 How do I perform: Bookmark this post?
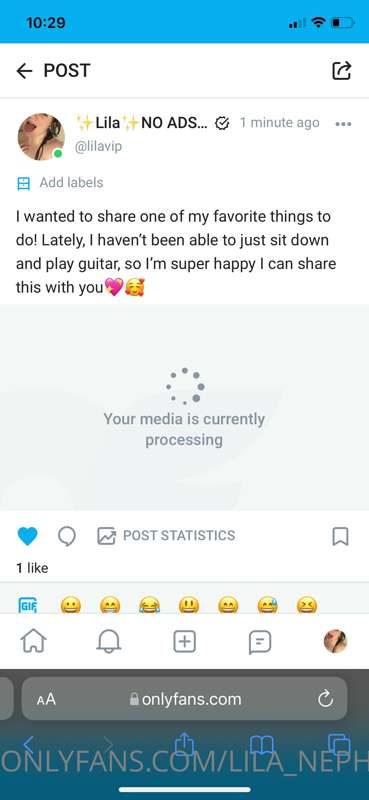(x=340, y=536)
